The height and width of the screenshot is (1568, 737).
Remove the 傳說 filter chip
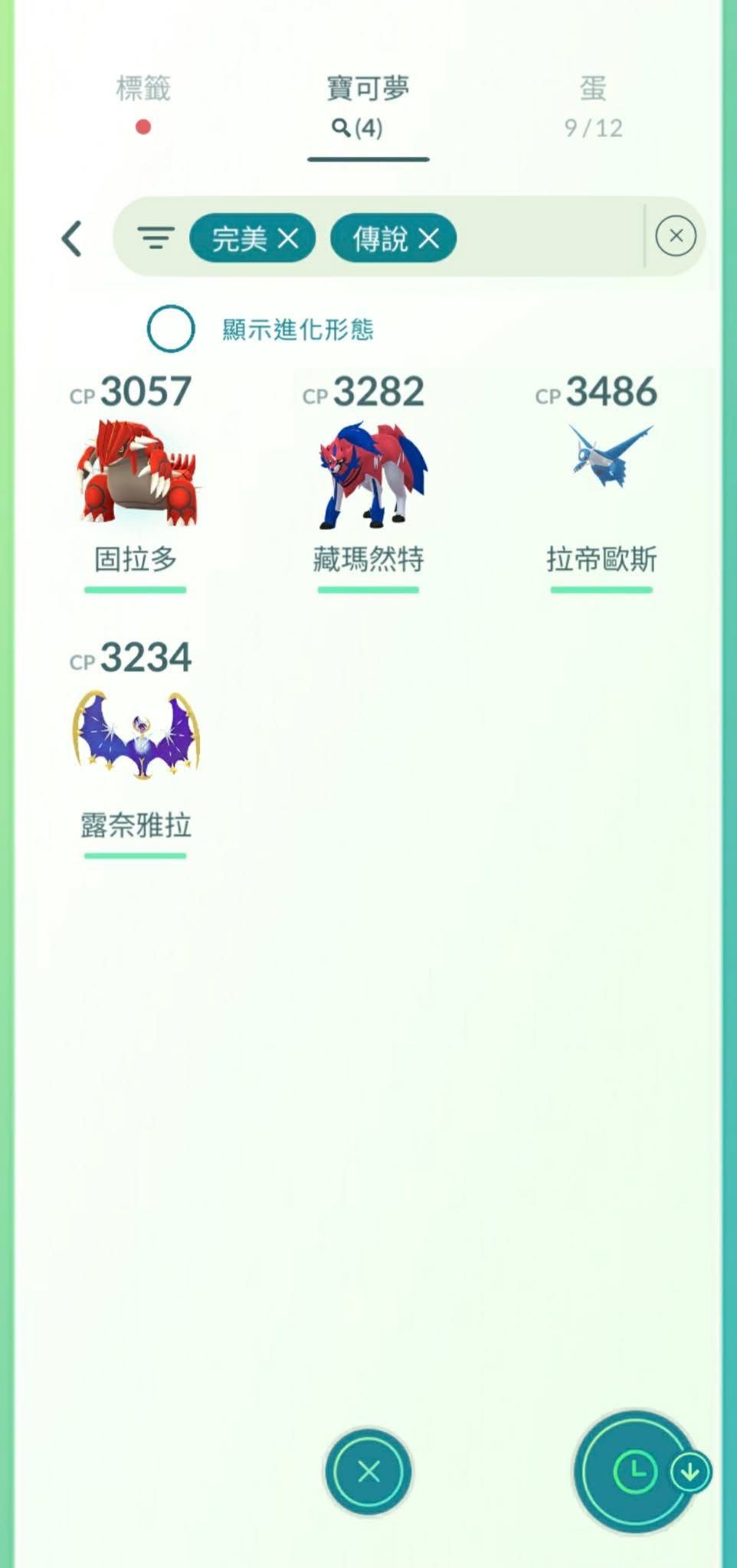pos(429,239)
